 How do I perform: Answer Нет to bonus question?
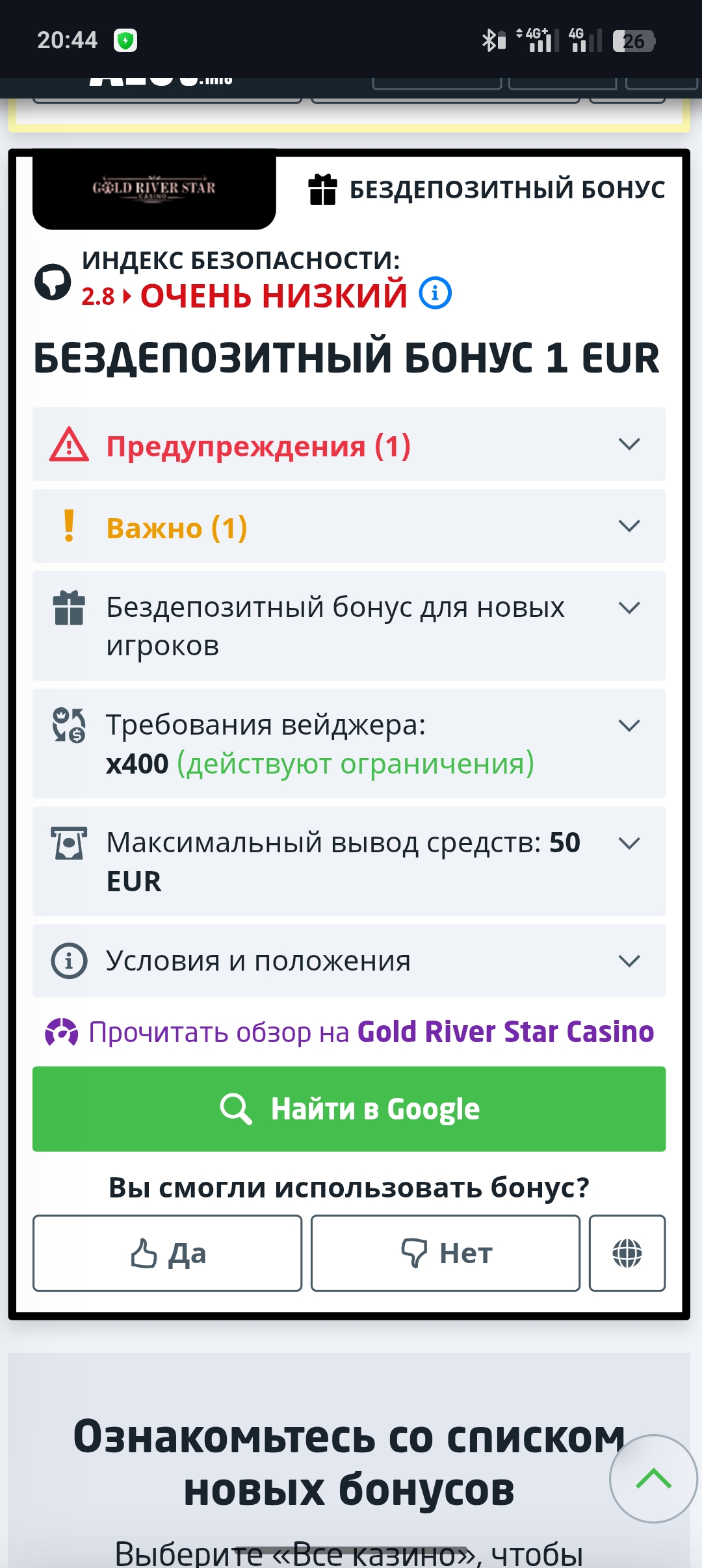coord(445,1253)
